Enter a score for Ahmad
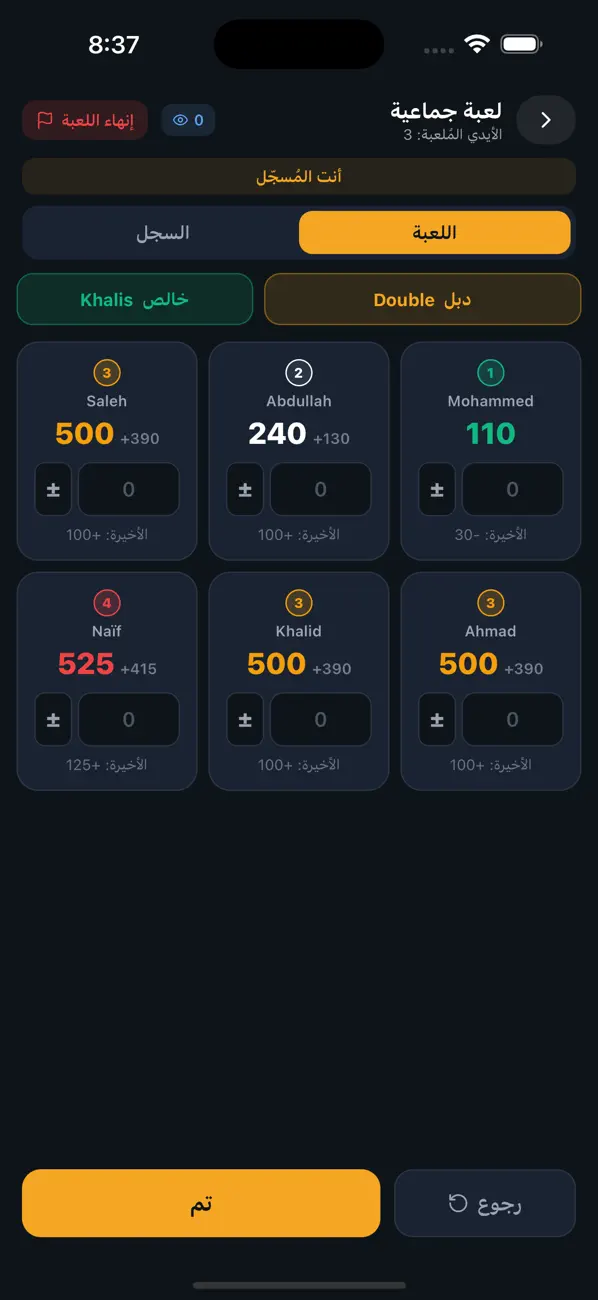Image resolution: width=598 pixels, height=1300 pixels. (x=513, y=720)
